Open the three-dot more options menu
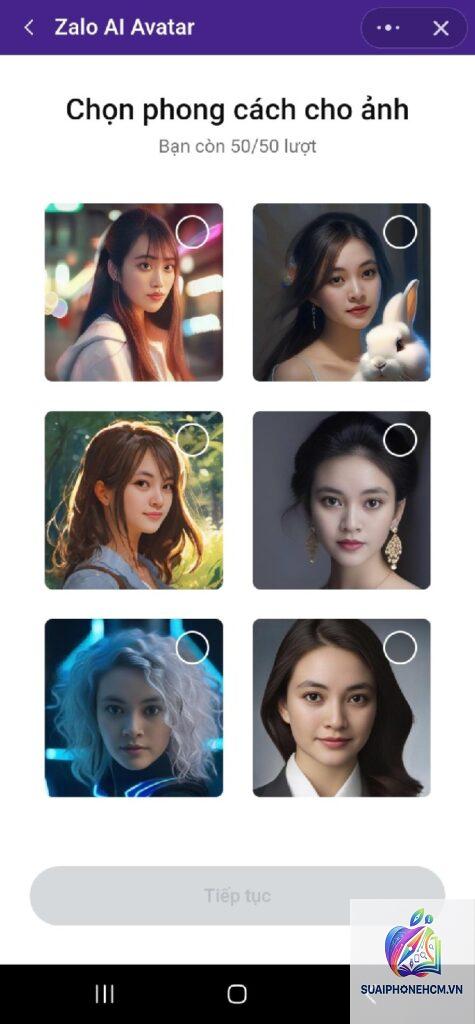475x1024 pixels. click(x=388, y=28)
